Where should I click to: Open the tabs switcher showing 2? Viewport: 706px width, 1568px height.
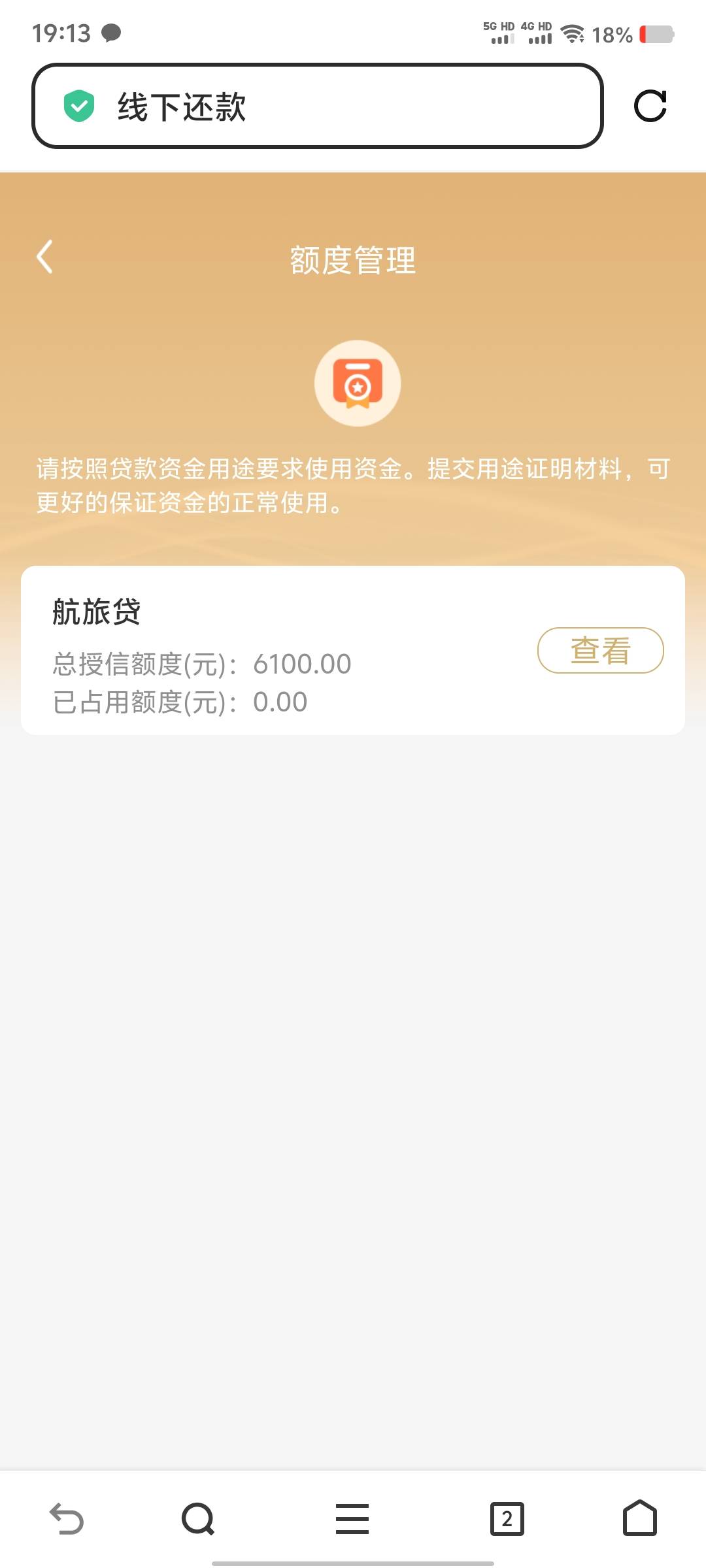coord(507,1518)
